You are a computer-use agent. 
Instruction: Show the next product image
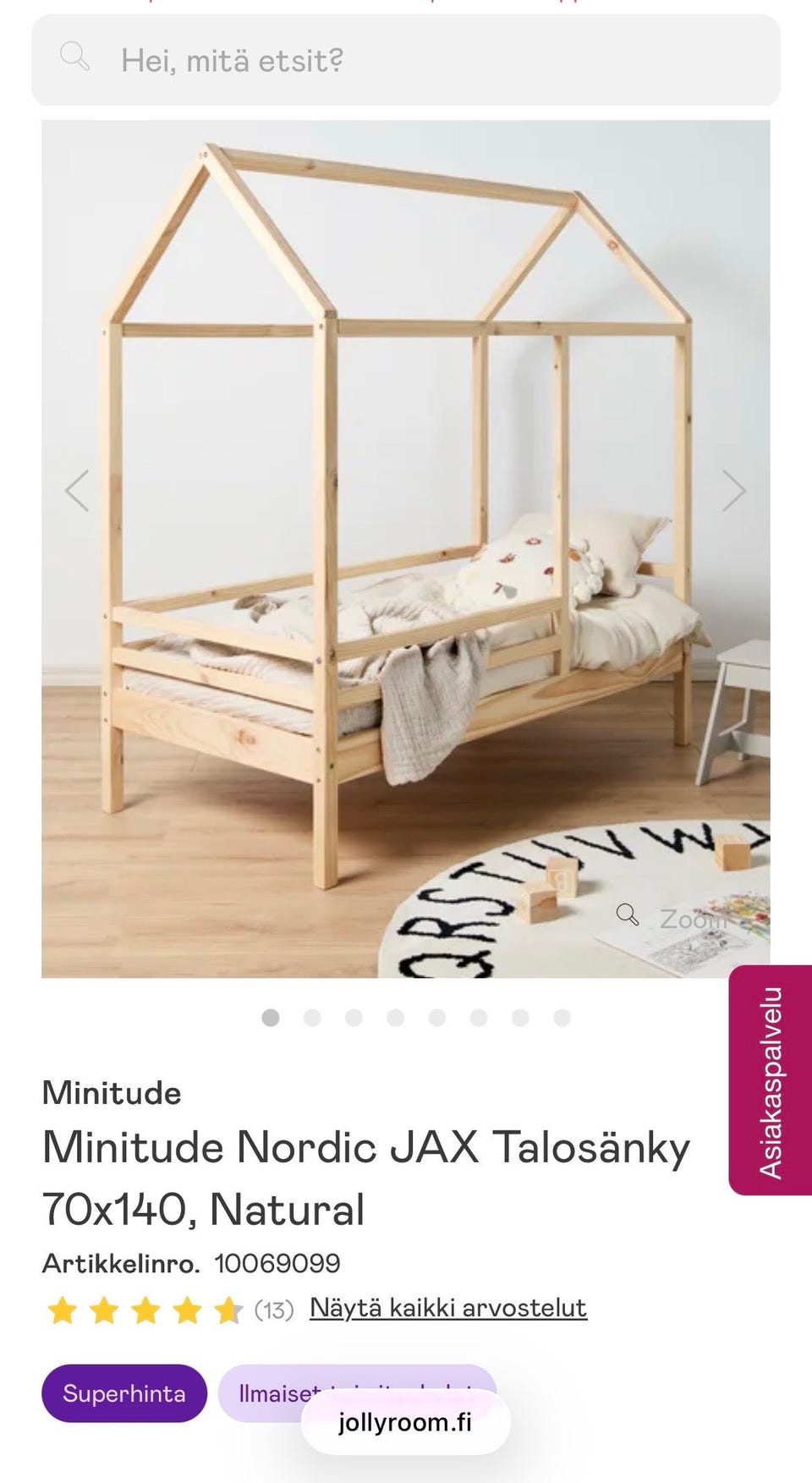point(733,491)
